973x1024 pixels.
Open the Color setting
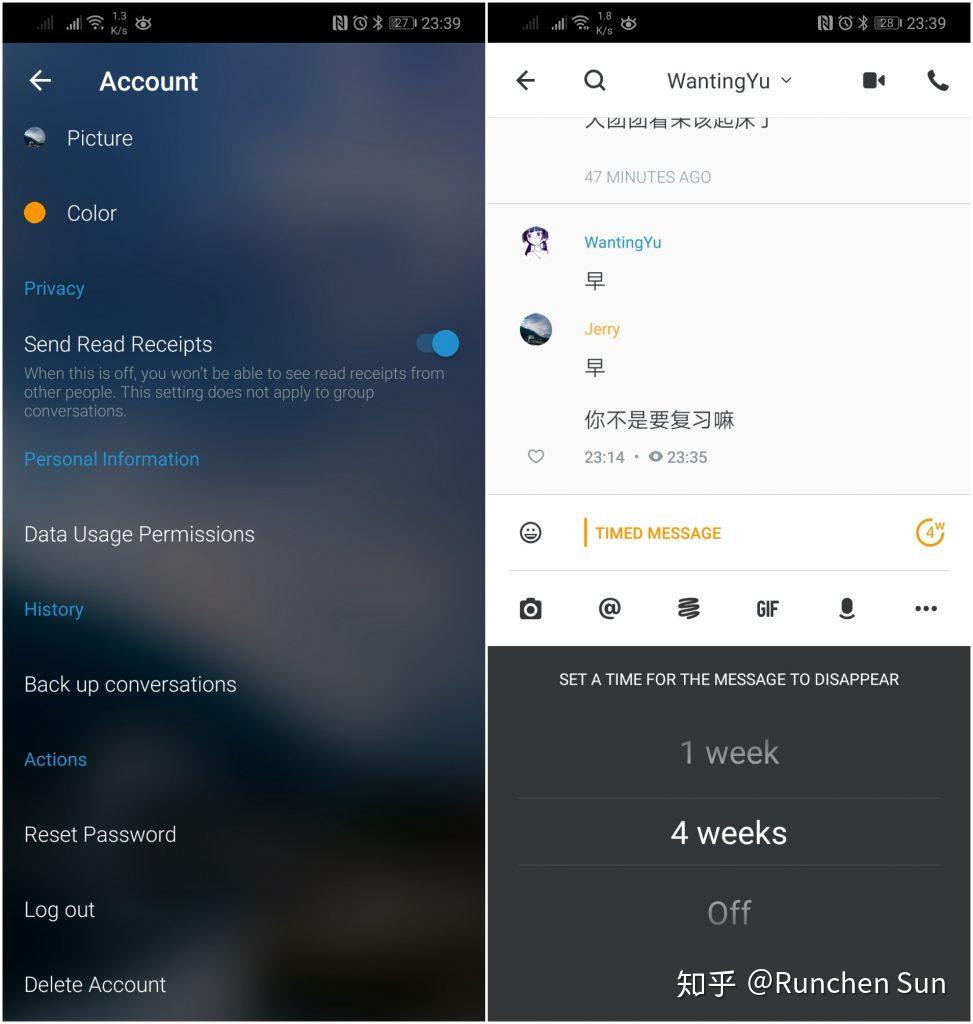coord(91,213)
